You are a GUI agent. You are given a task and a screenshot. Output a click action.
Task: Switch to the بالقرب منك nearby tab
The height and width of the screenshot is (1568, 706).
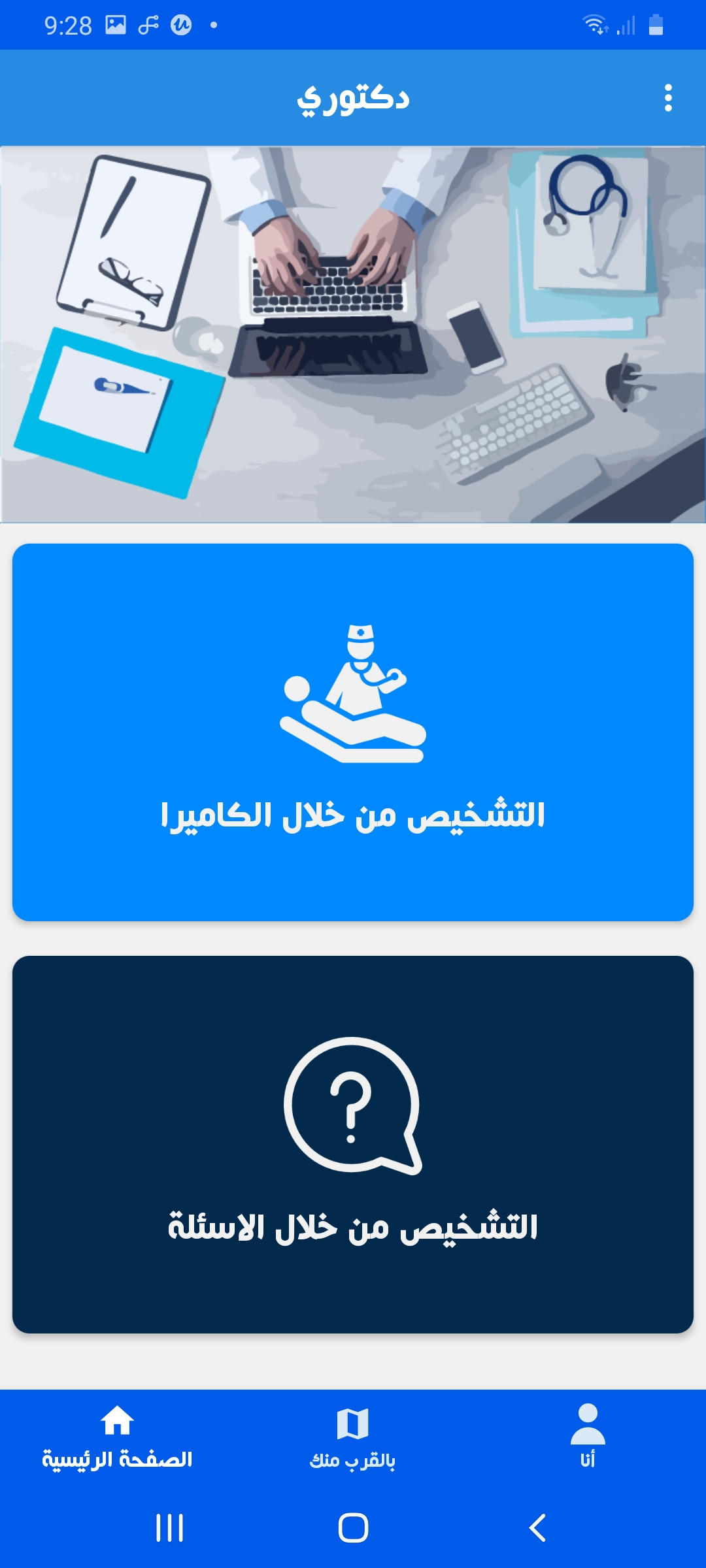click(x=353, y=1437)
